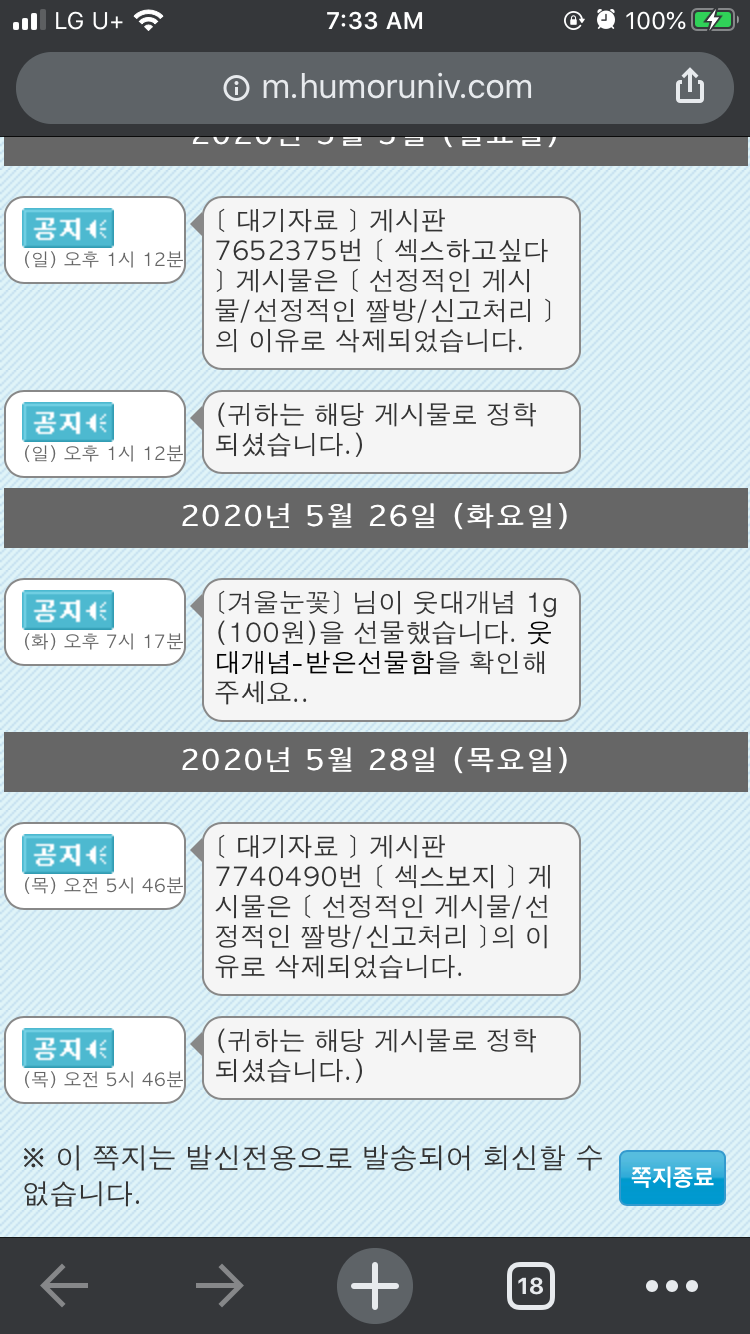Open the browser share icon

[x=690, y=87]
